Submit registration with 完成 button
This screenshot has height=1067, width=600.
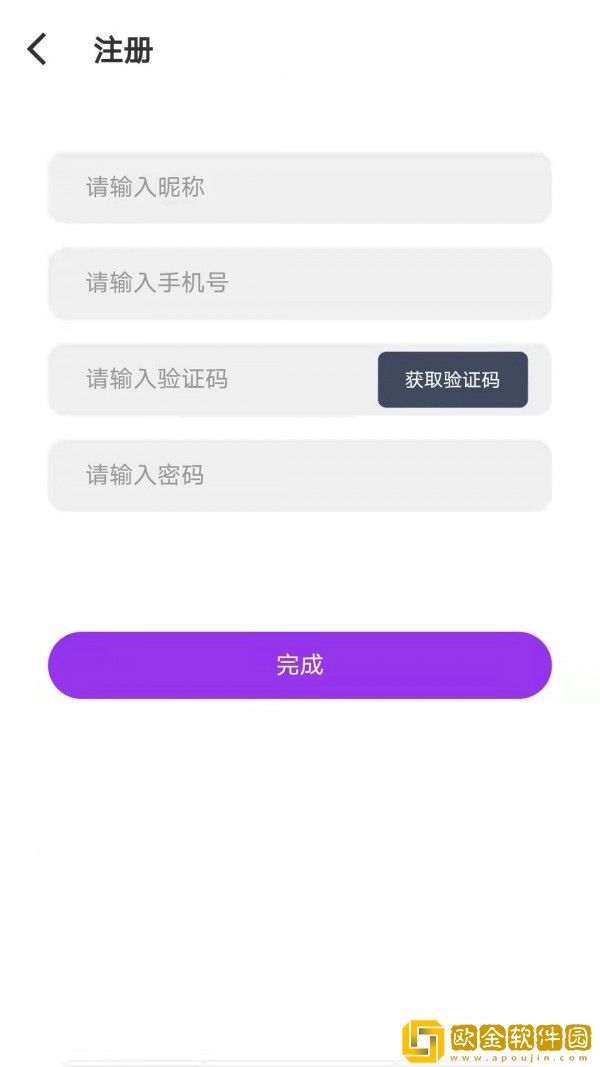299,665
